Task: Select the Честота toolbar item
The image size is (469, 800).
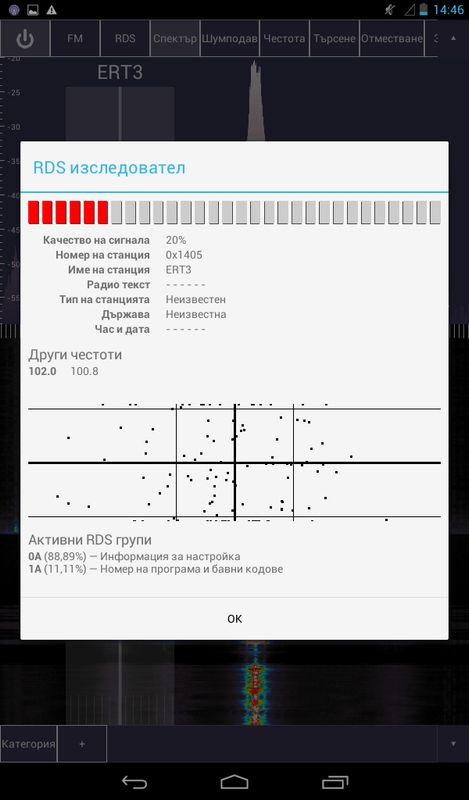Action: pyautogui.click(x=284, y=38)
